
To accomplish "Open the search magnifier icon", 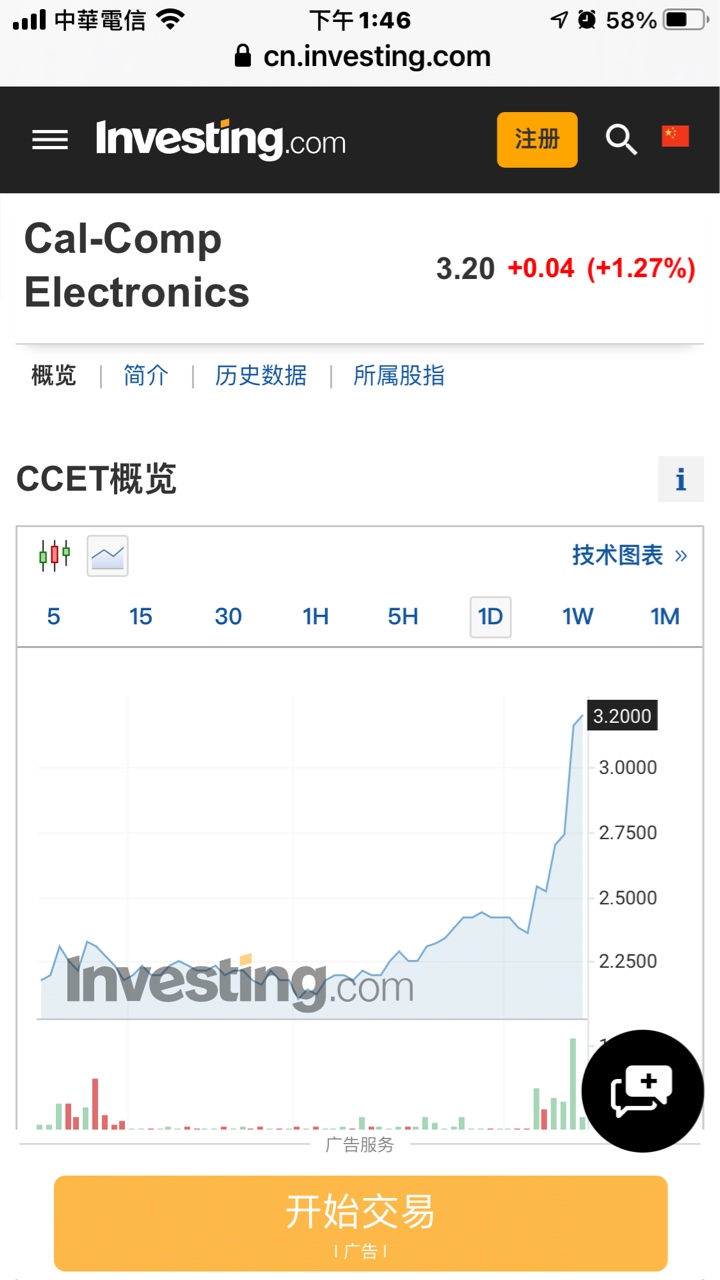I will (x=621, y=140).
